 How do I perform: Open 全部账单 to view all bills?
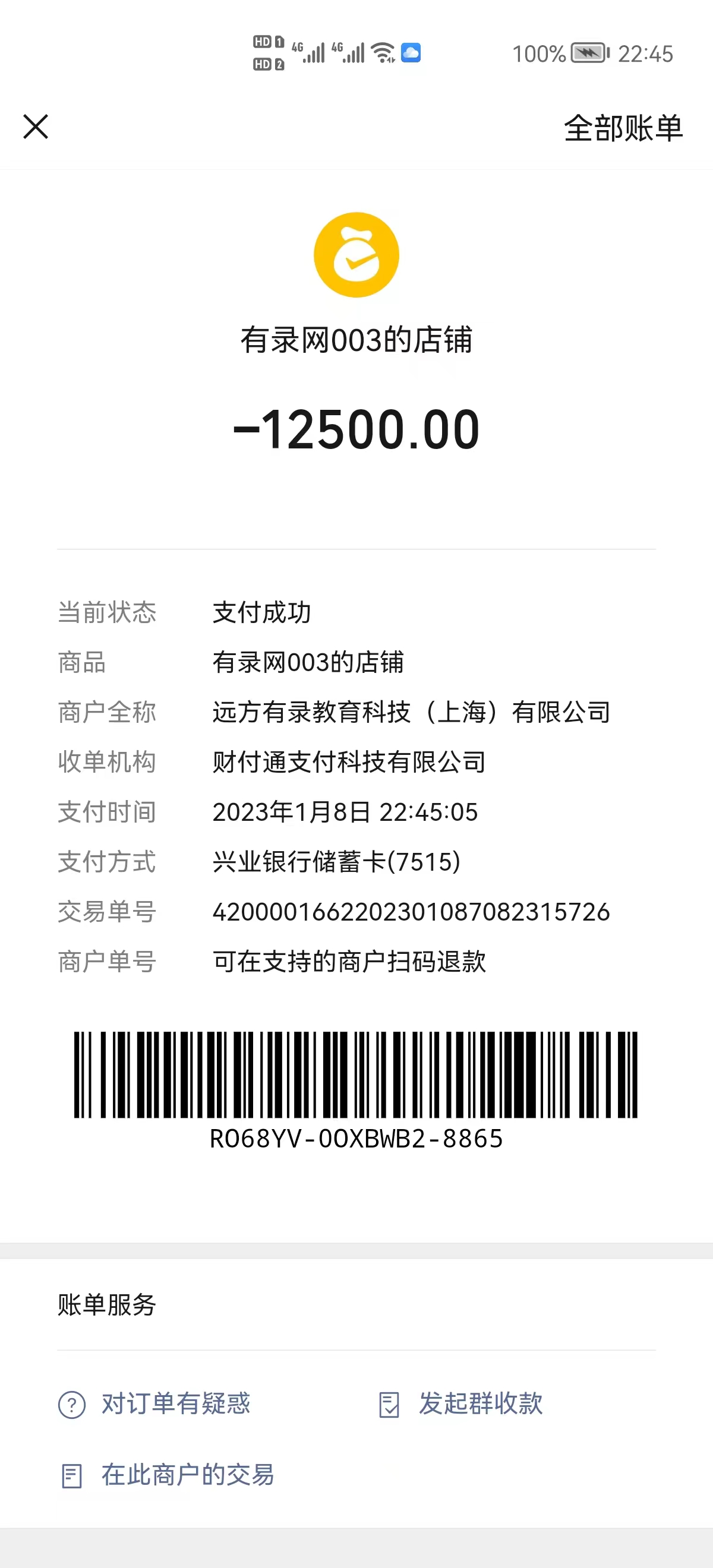pyautogui.click(x=623, y=128)
